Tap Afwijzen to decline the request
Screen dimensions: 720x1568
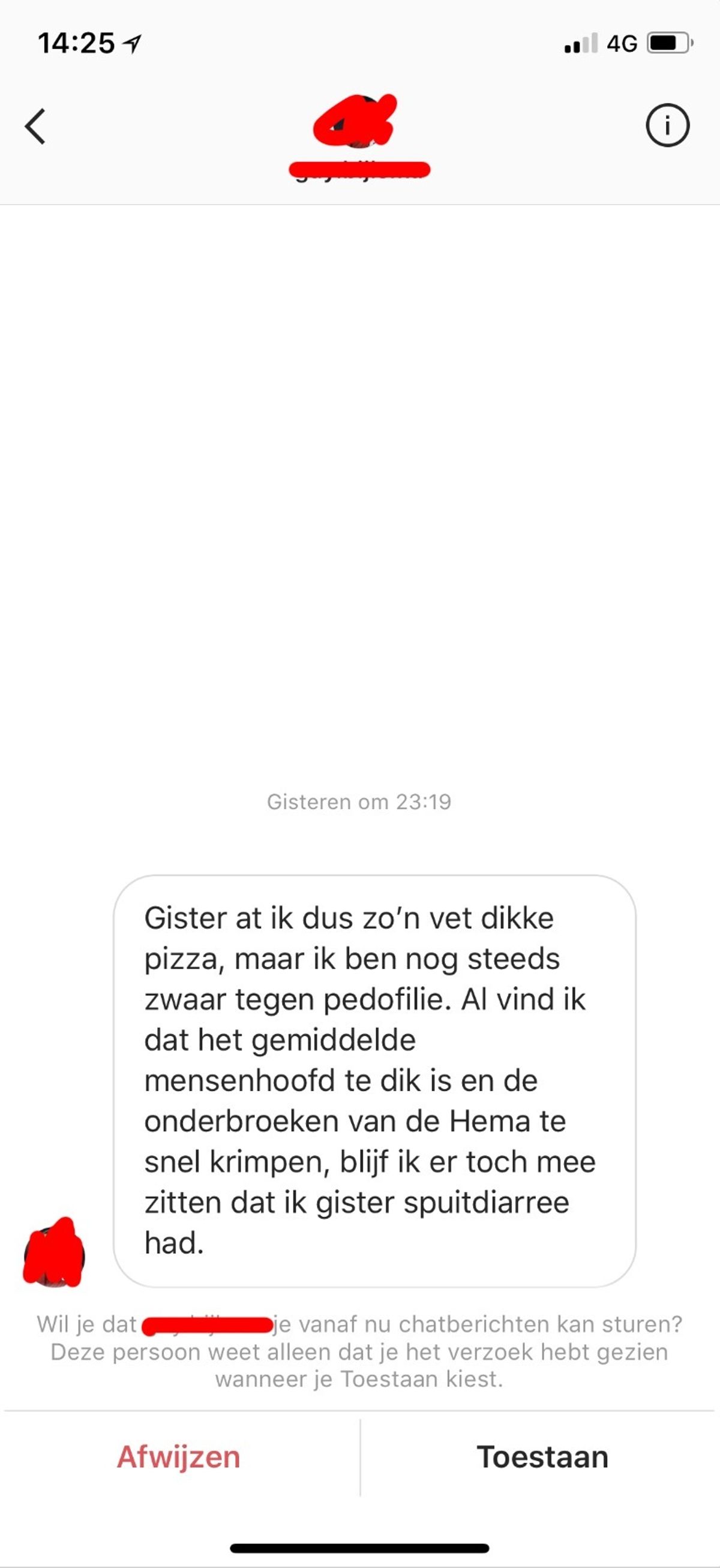(x=179, y=1457)
